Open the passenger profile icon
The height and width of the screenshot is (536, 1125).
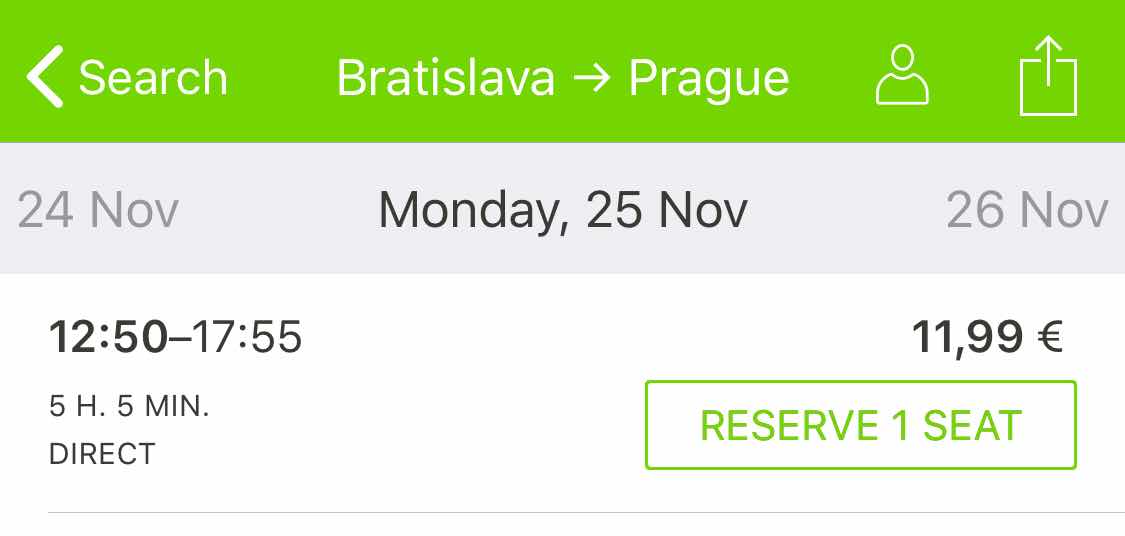coord(902,76)
